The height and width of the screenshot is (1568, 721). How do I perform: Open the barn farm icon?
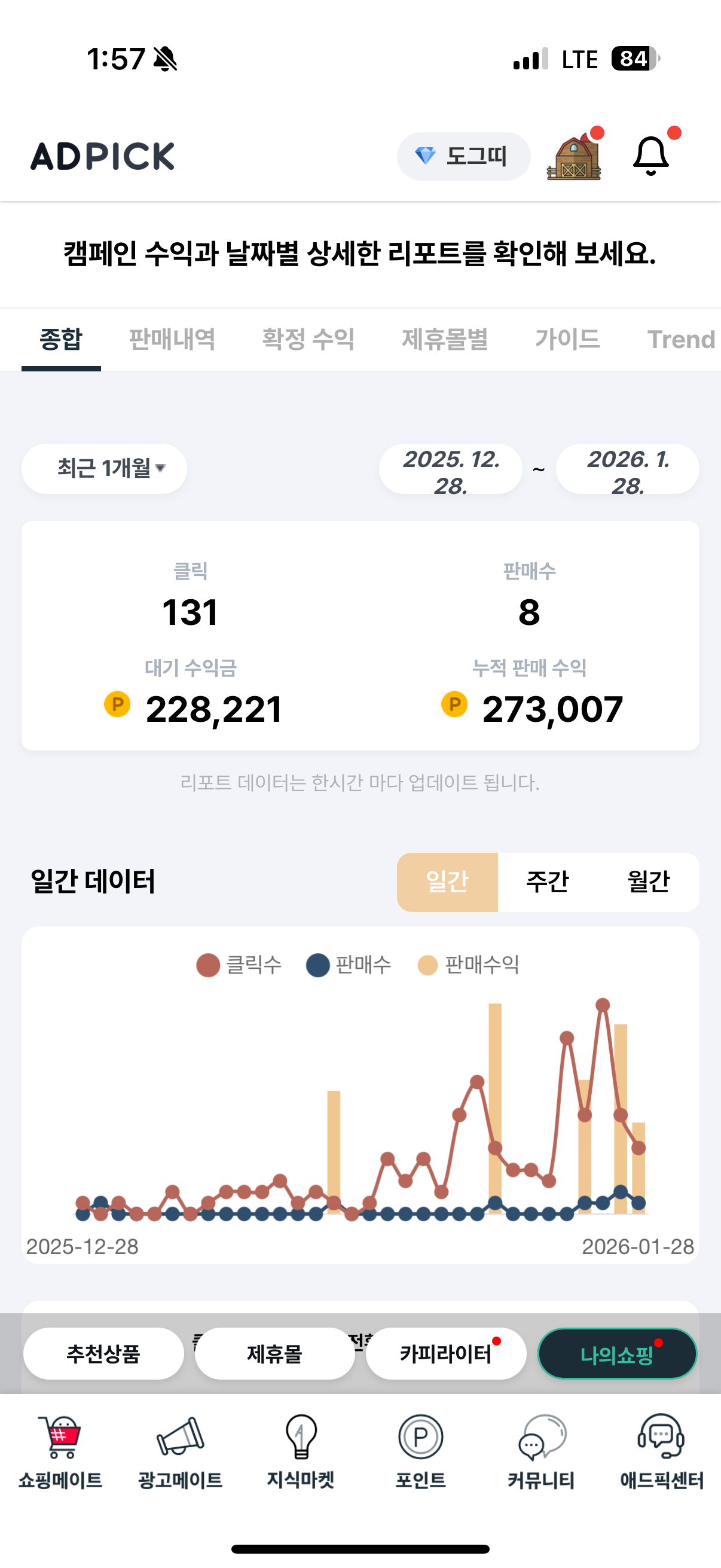(x=574, y=157)
